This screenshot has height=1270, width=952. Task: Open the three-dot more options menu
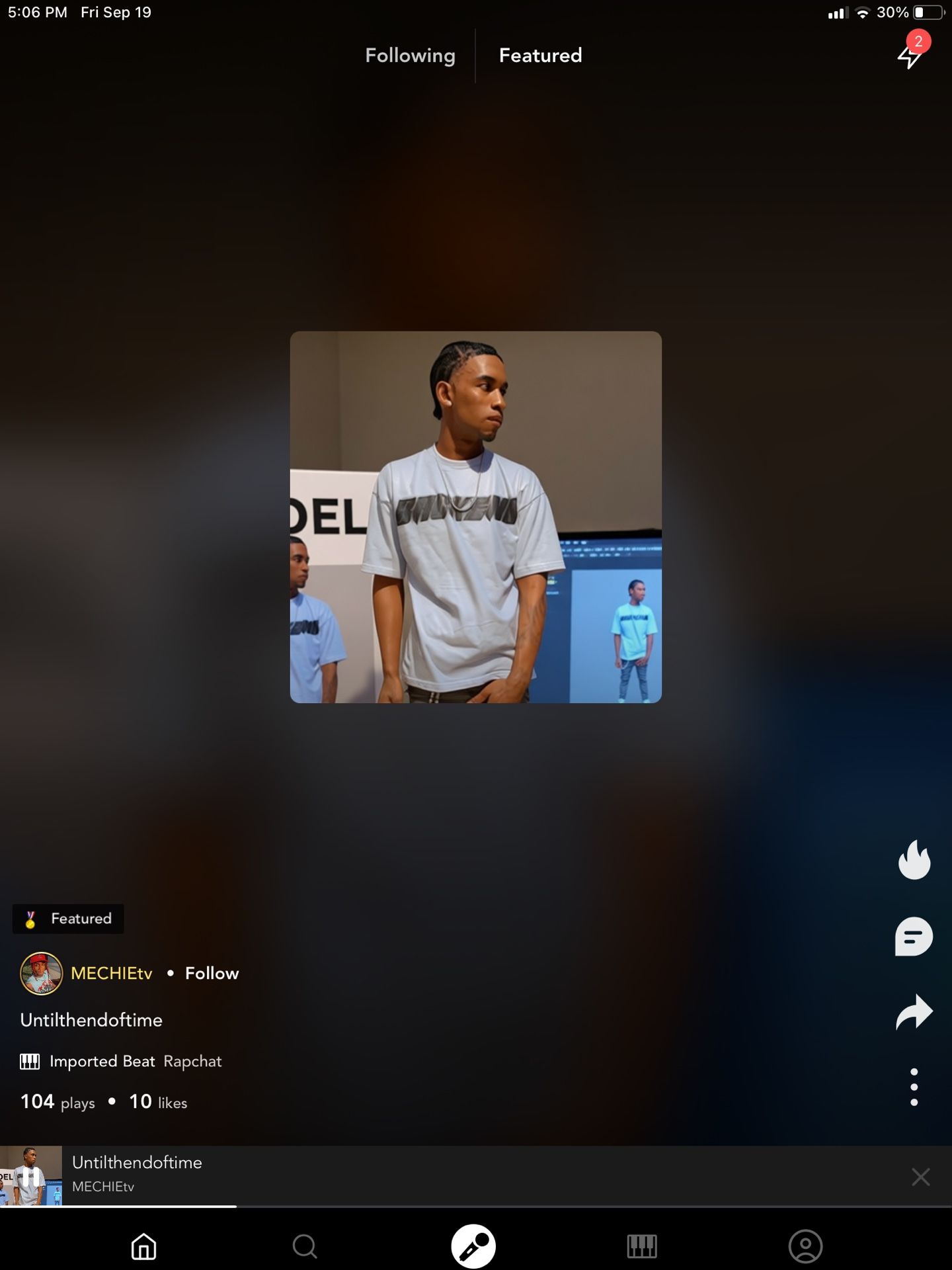click(x=914, y=1087)
